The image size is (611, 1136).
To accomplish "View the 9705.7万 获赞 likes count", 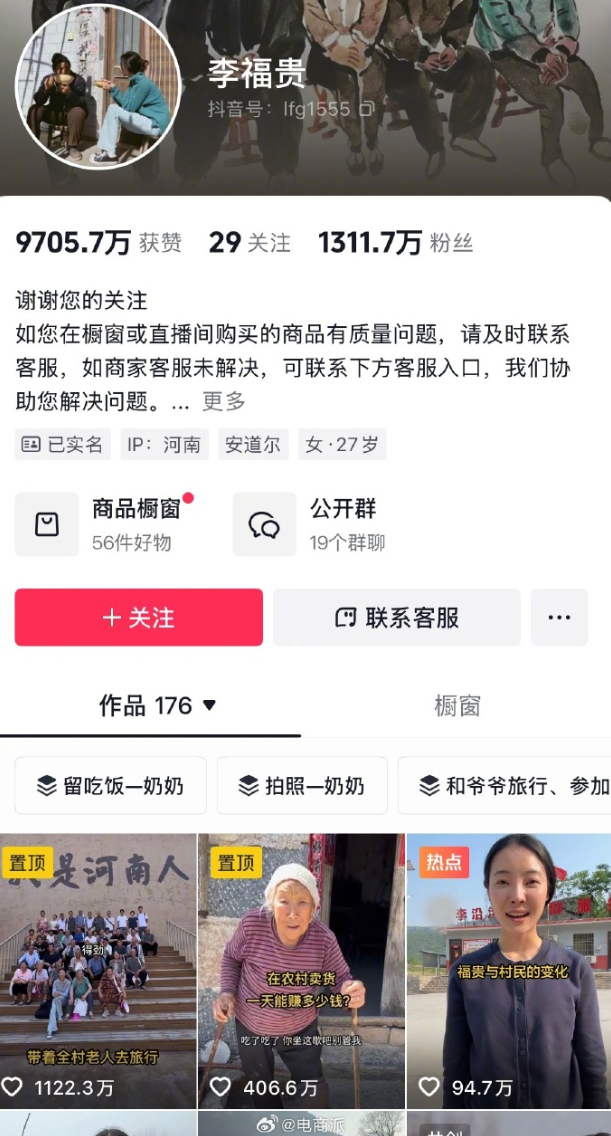I will (x=98, y=243).
